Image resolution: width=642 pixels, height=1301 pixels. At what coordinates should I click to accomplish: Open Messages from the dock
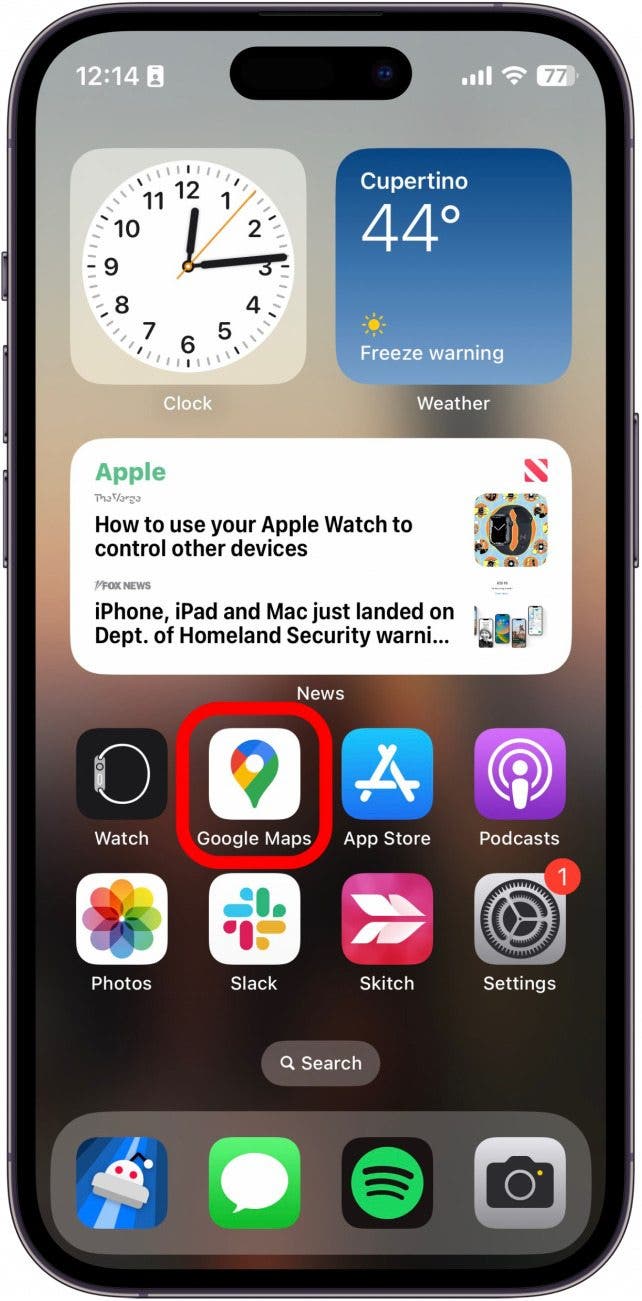click(254, 1183)
